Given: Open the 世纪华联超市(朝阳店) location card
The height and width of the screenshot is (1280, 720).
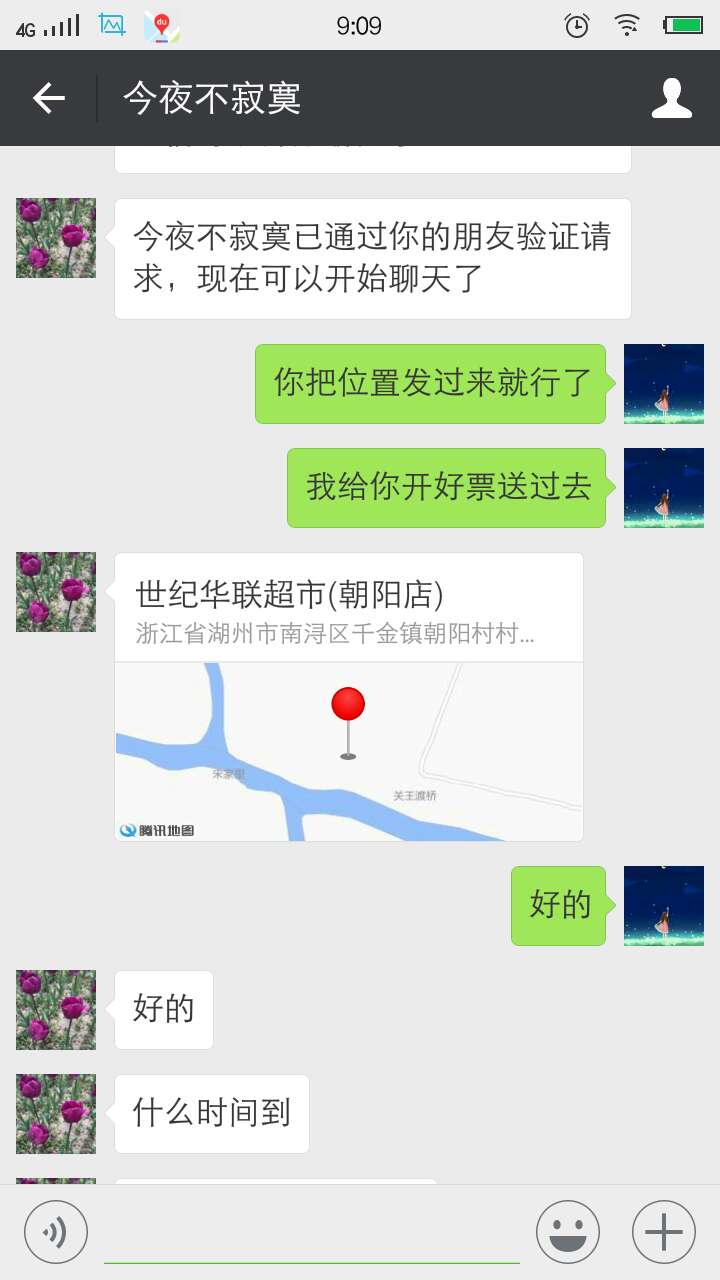Looking at the screenshot, I should pos(349,697).
